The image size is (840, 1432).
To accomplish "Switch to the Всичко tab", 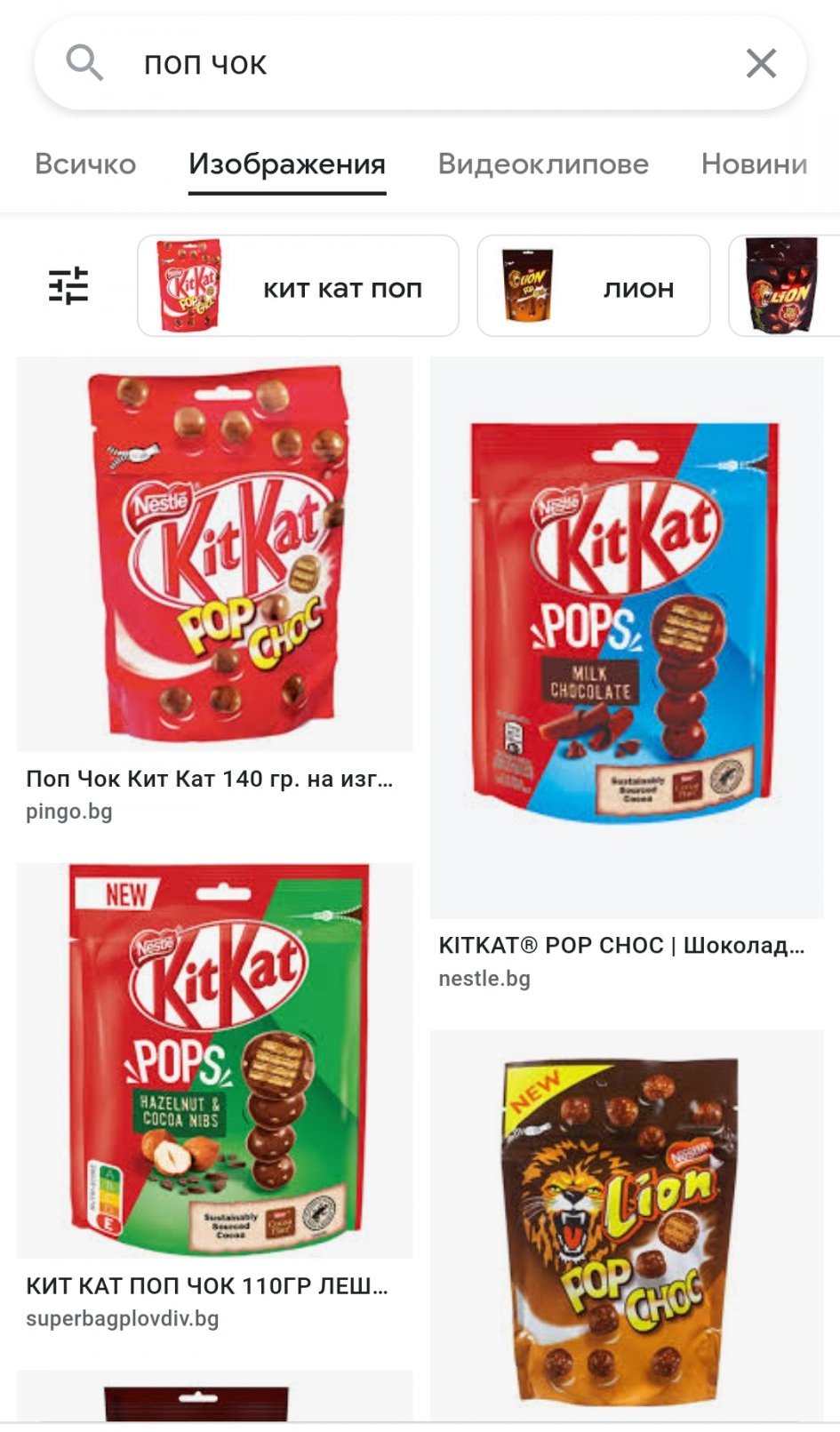I will coord(85,164).
